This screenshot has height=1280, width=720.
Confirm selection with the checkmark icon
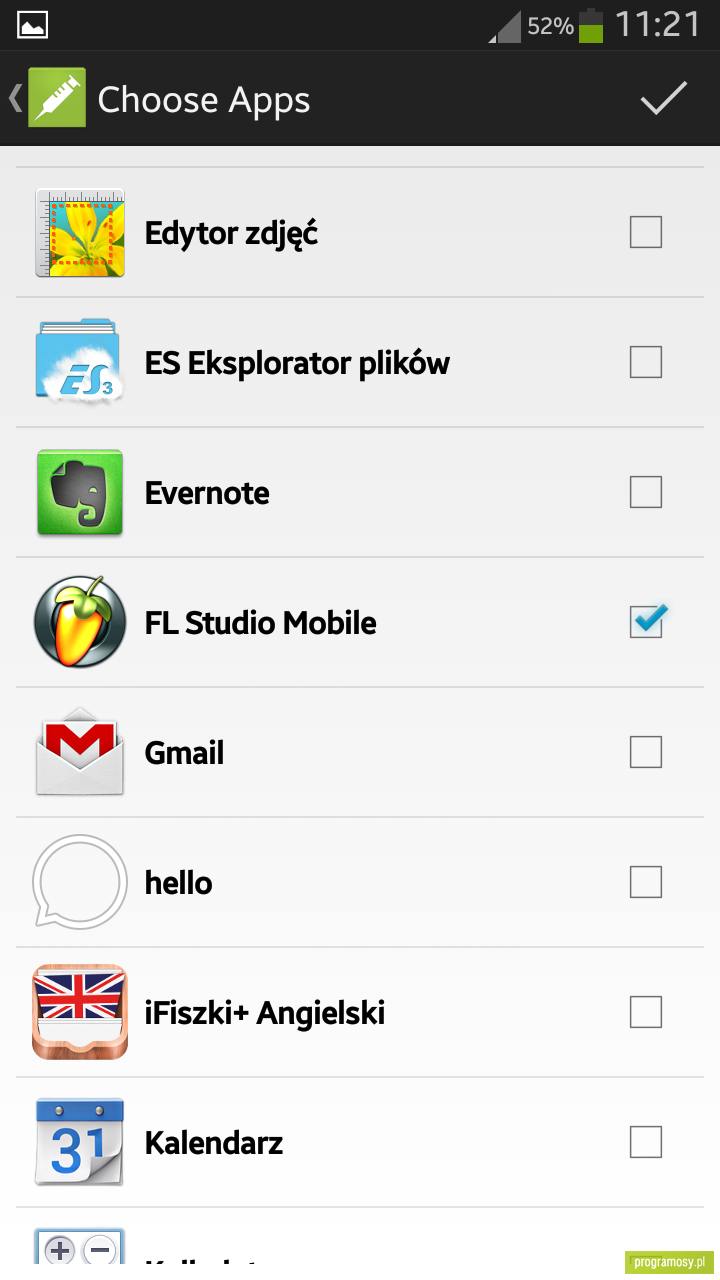(x=664, y=98)
